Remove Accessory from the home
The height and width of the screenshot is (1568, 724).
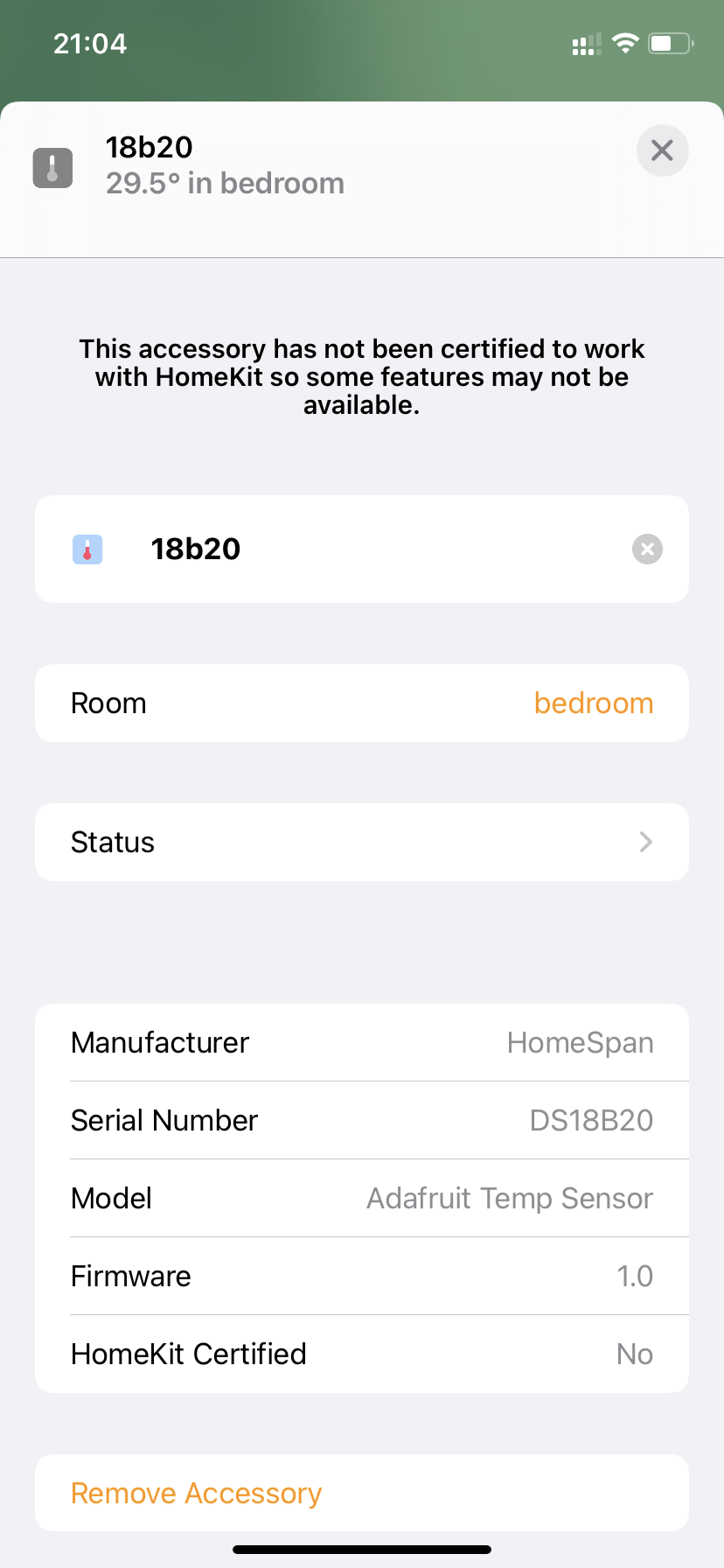click(197, 1494)
